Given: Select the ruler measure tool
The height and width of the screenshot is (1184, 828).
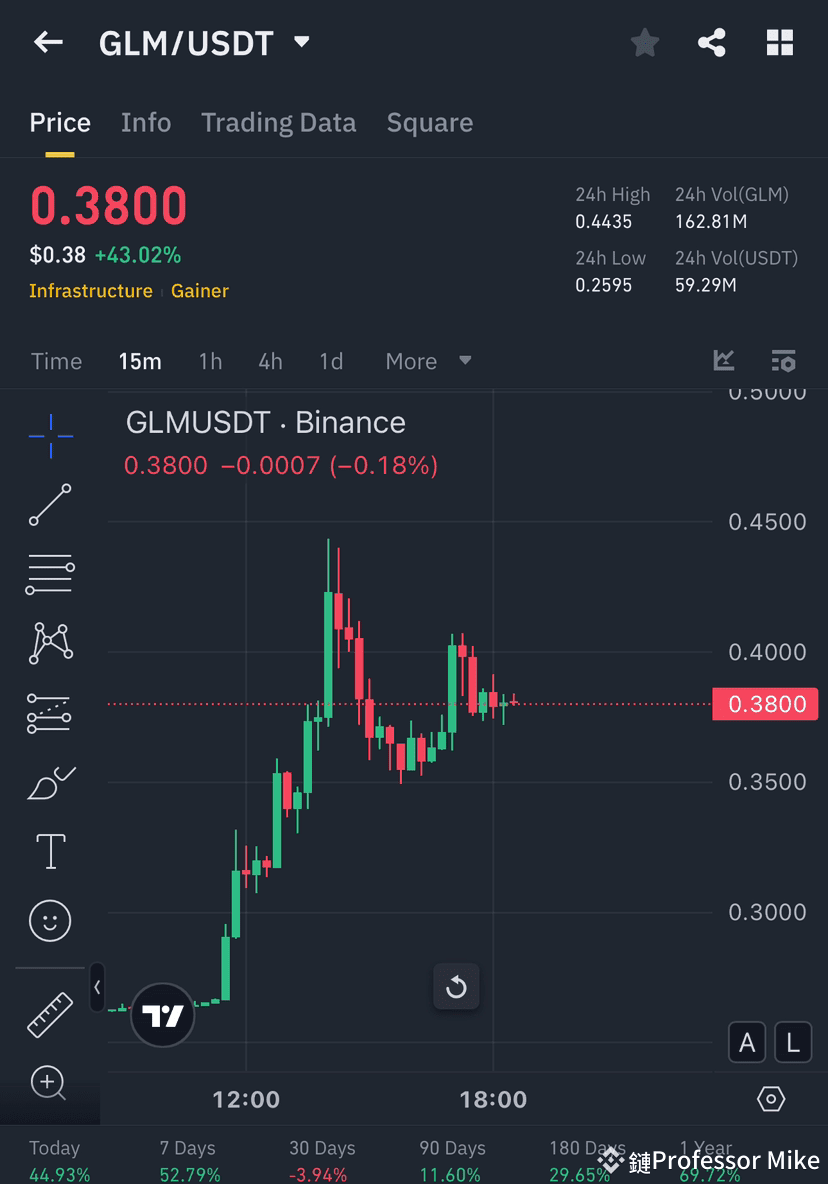Looking at the screenshot, I should tap(50, 1014).
